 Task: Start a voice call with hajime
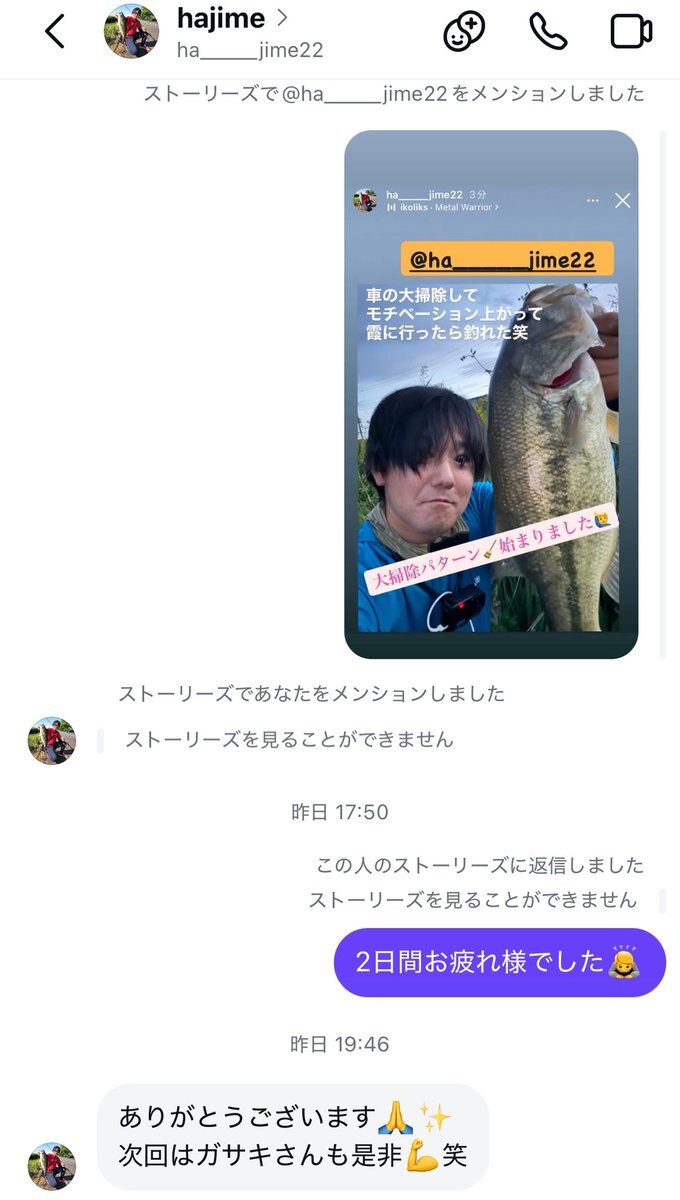pyautogui.click(x=548, y=32)
